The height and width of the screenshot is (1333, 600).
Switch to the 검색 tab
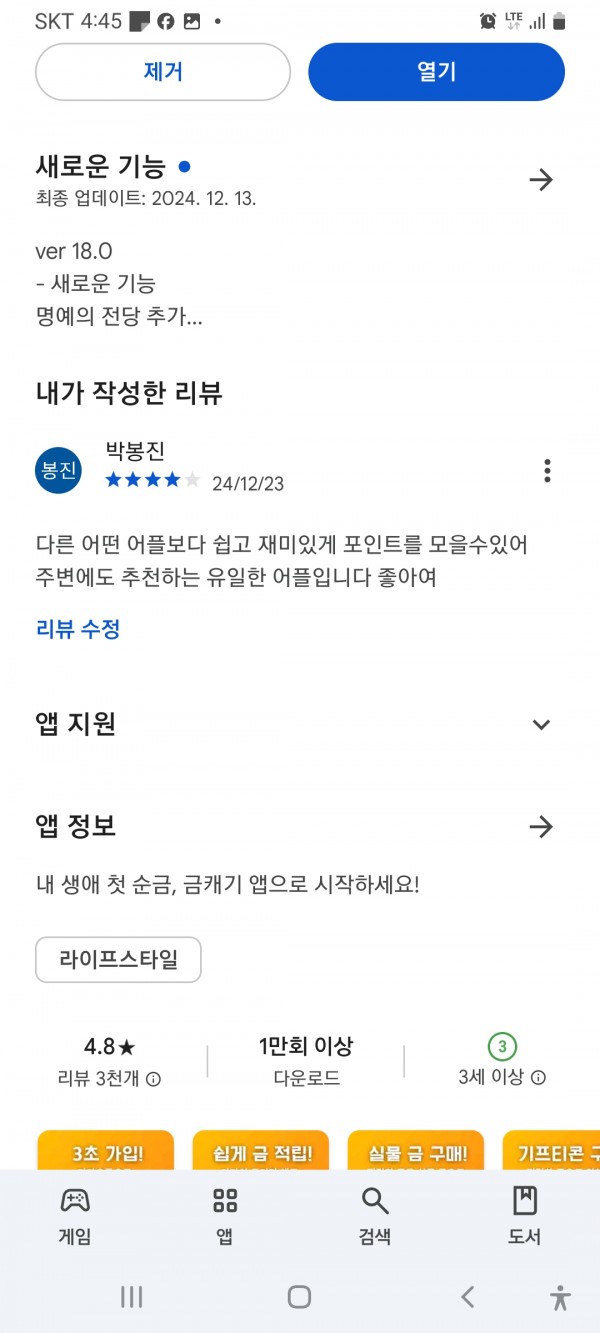point(375,1215)
